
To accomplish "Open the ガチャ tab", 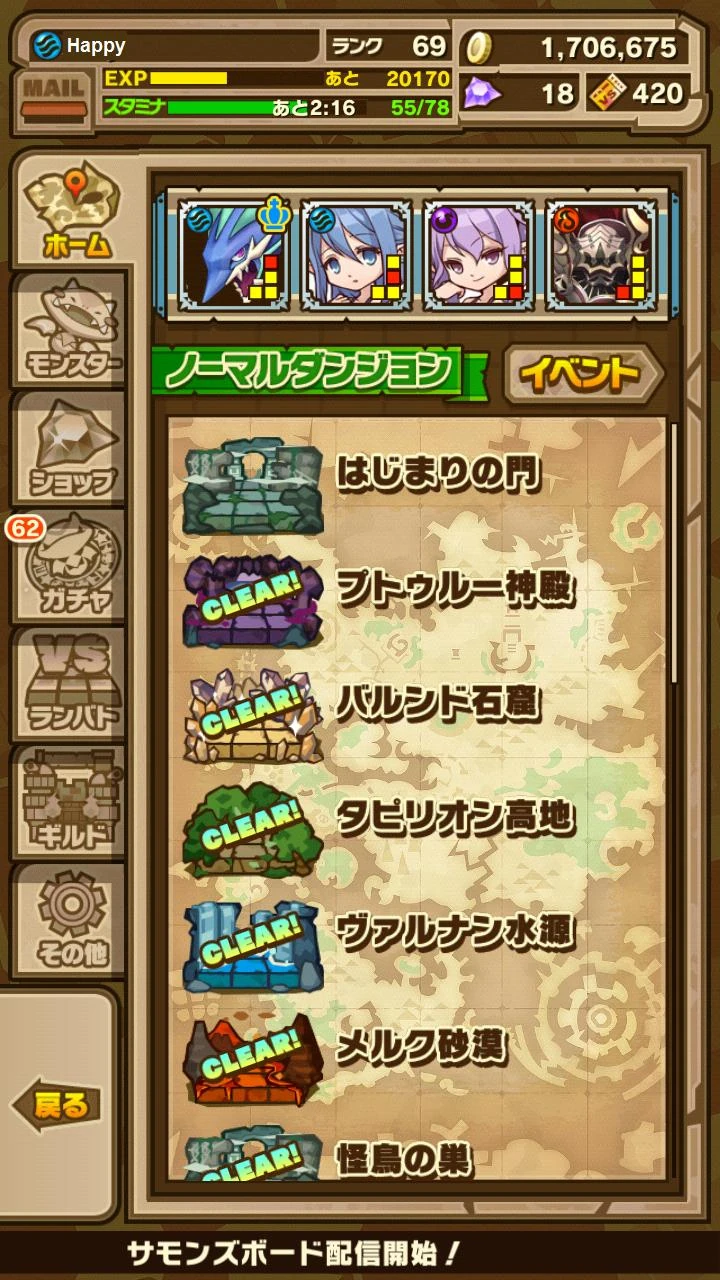I will (72, 566).
